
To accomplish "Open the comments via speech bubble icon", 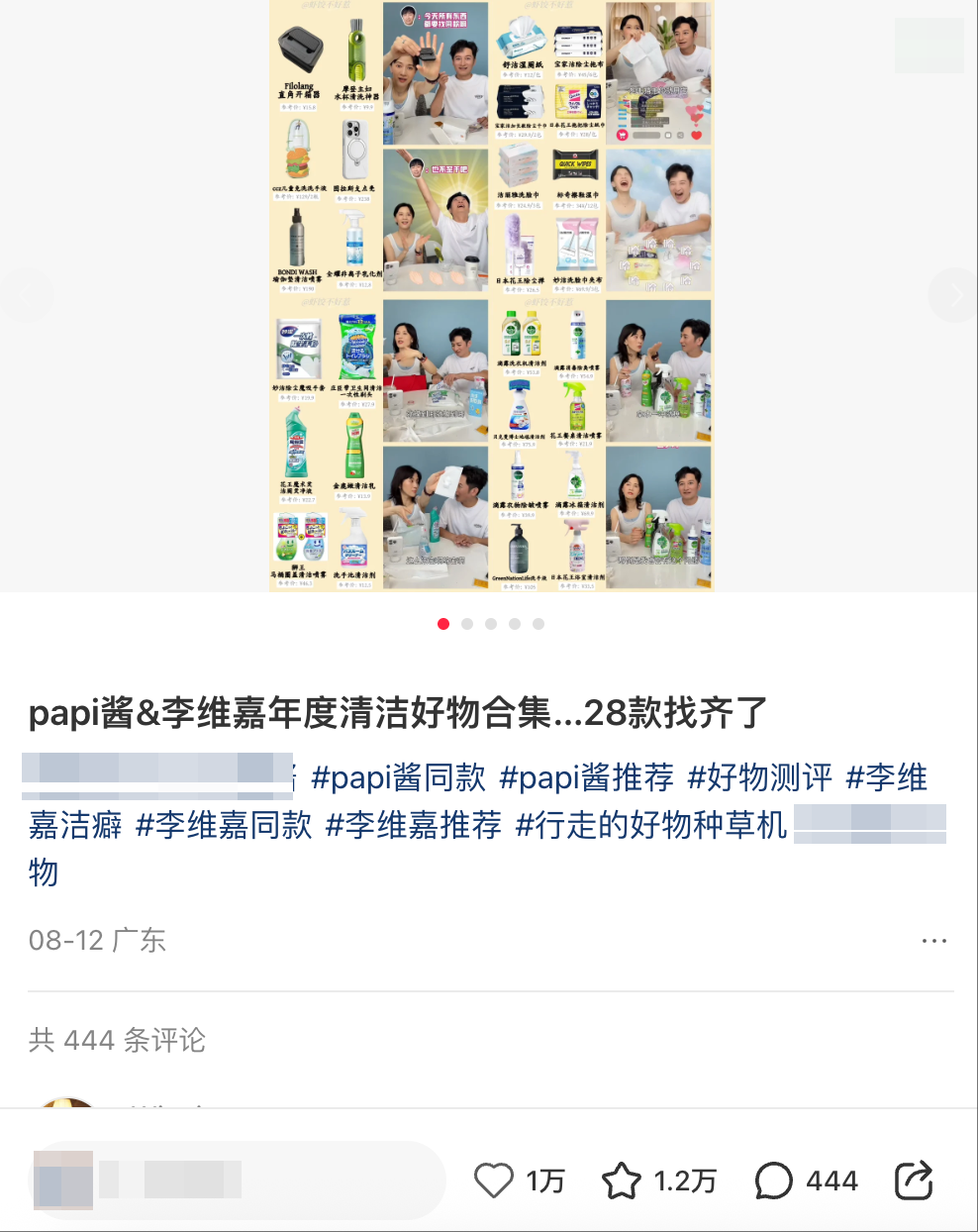I will [774, 1181].
